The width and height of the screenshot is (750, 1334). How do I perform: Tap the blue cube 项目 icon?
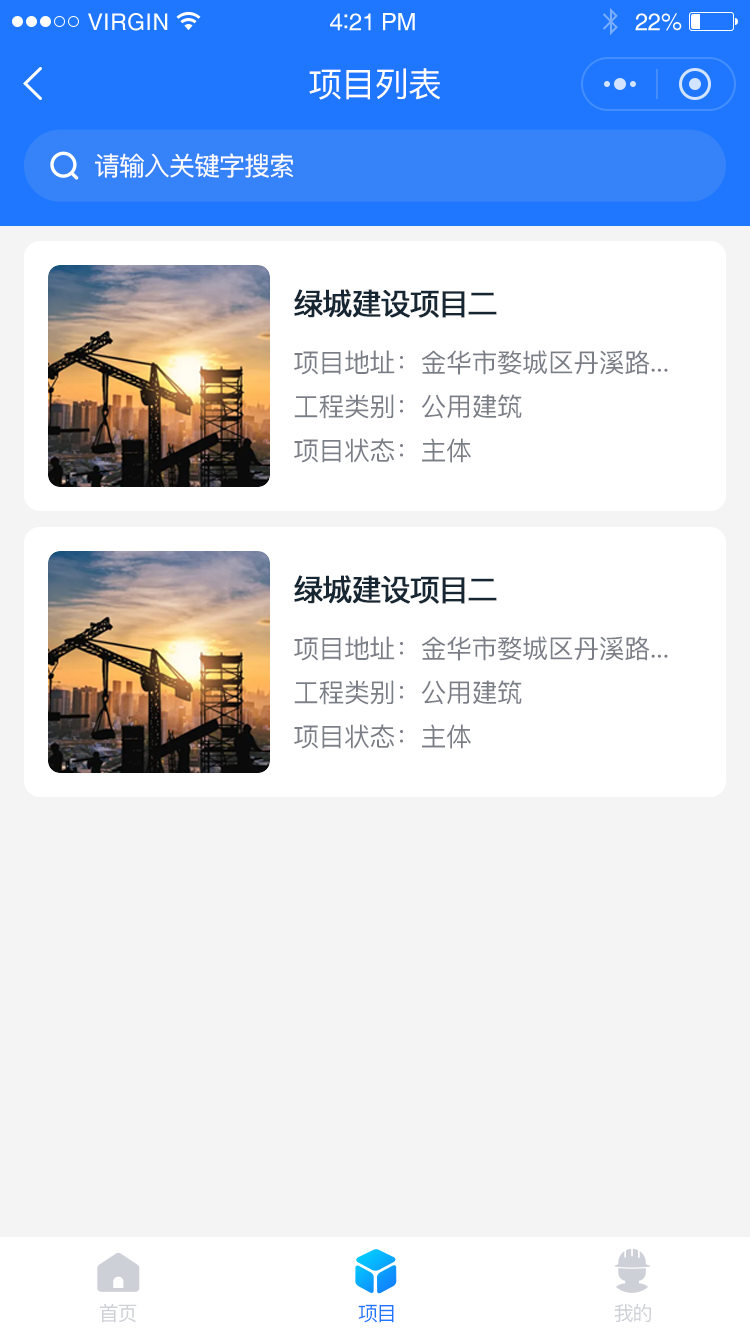375,1272
